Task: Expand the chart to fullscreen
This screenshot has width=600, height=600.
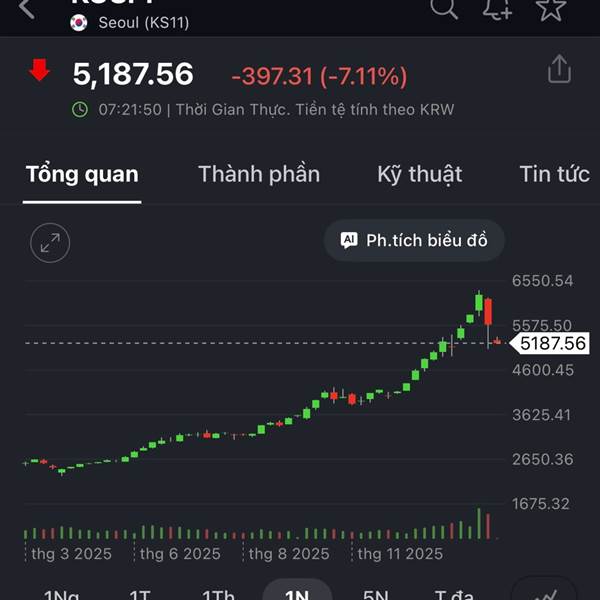Action: [50, 243]
